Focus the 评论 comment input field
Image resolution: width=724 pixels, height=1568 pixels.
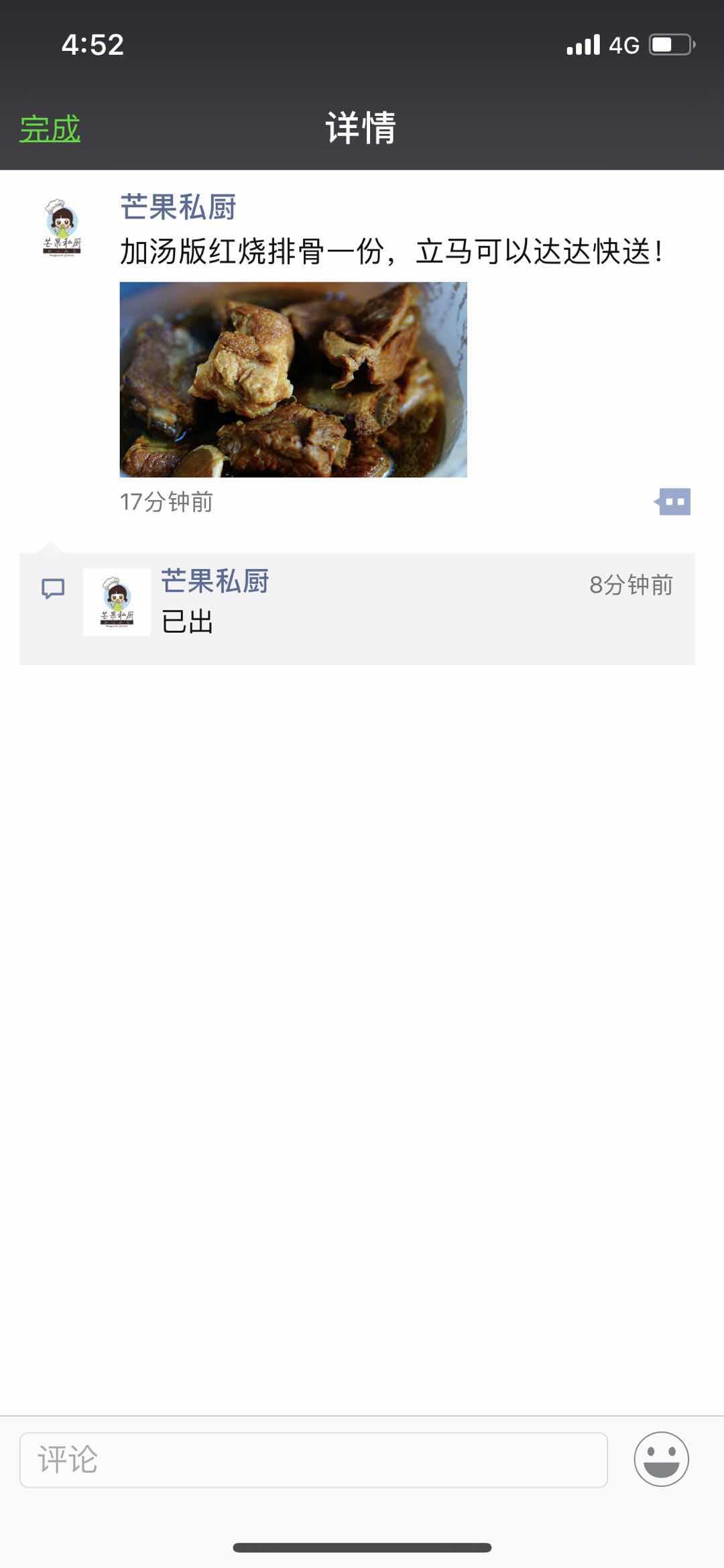click(x=313, y=1459)
